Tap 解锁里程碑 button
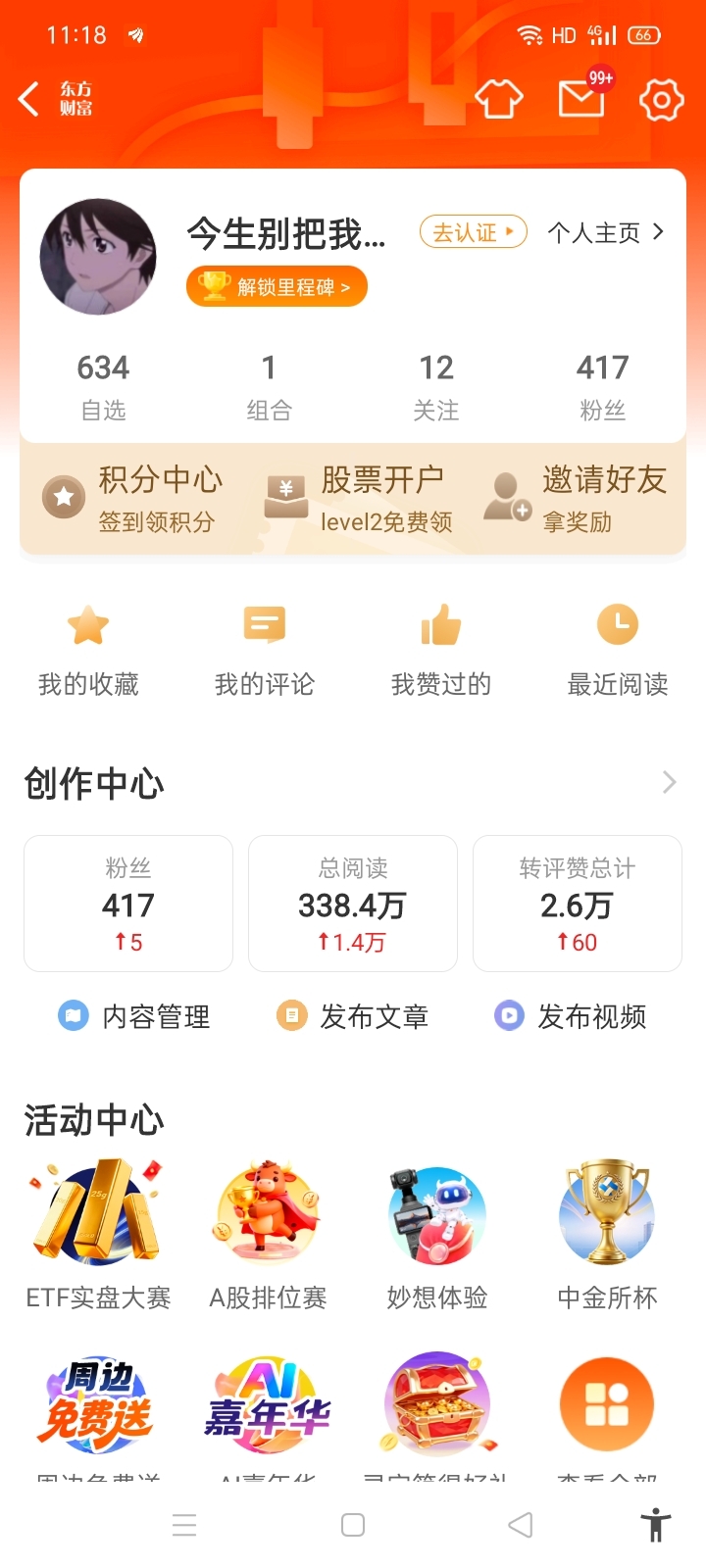 point(277,286)
